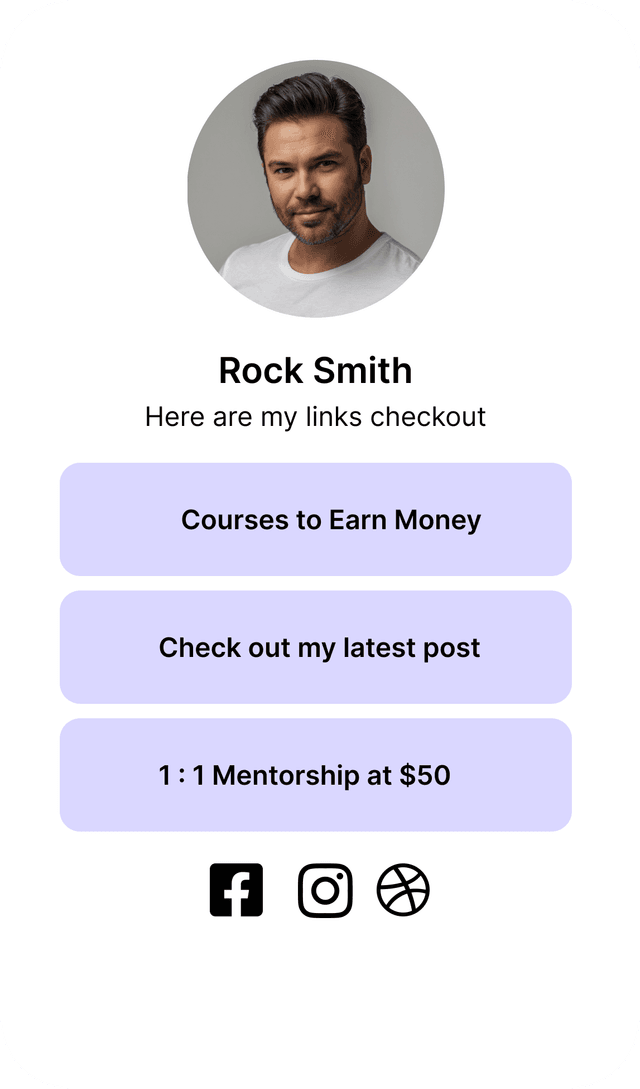Open the Dribbble profile icon
The image size is (640, 1089).
(403, 889)
